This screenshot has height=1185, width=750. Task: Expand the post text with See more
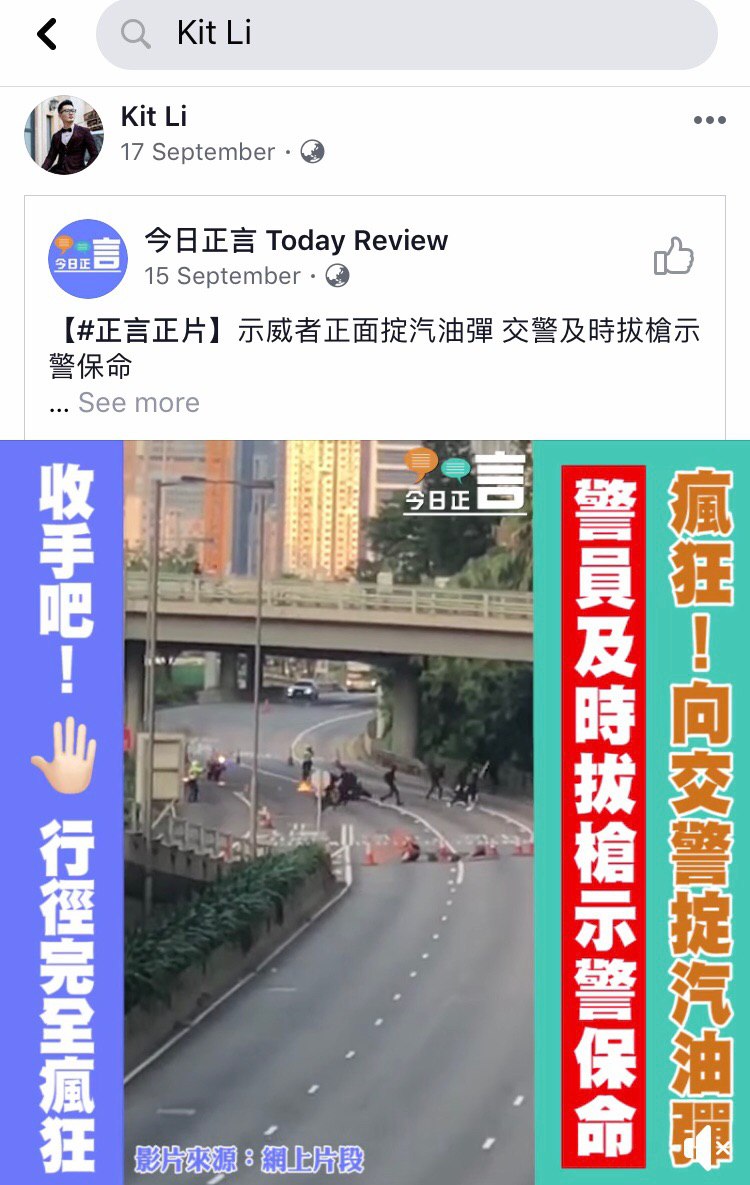click(139, 402)
